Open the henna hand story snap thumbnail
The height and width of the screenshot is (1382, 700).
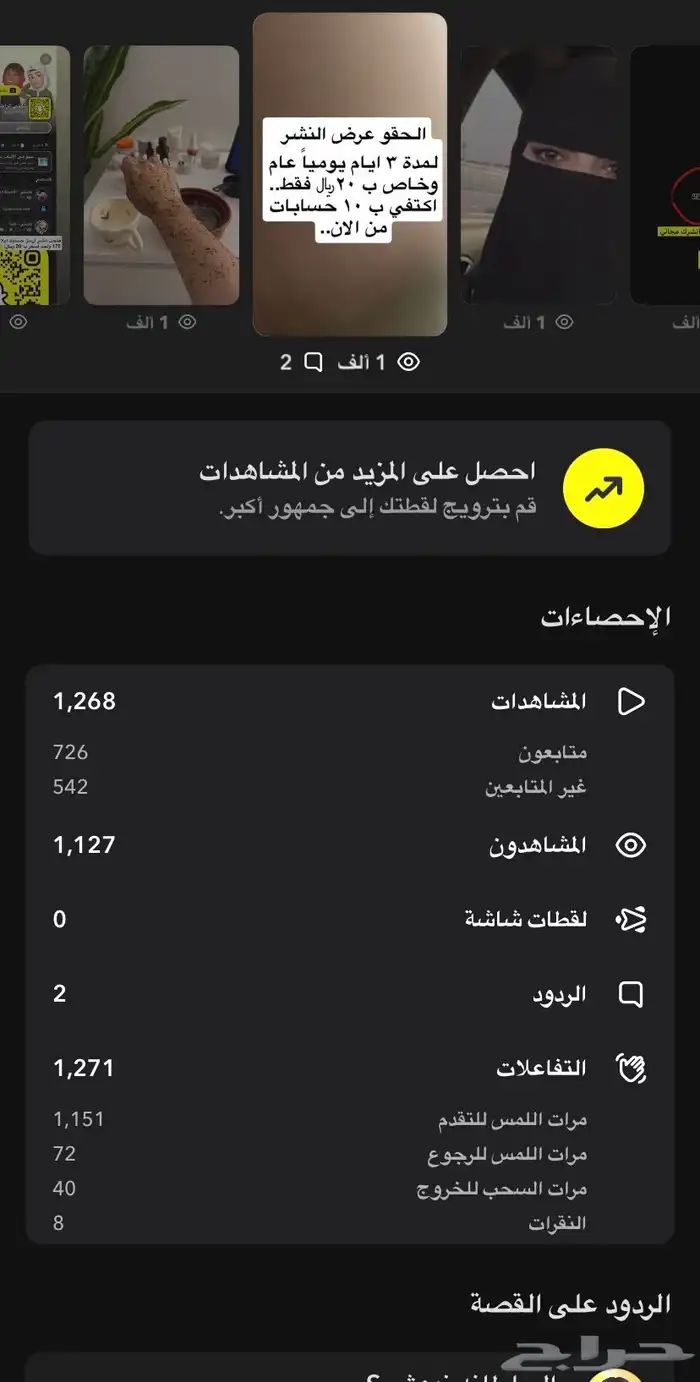161,175
